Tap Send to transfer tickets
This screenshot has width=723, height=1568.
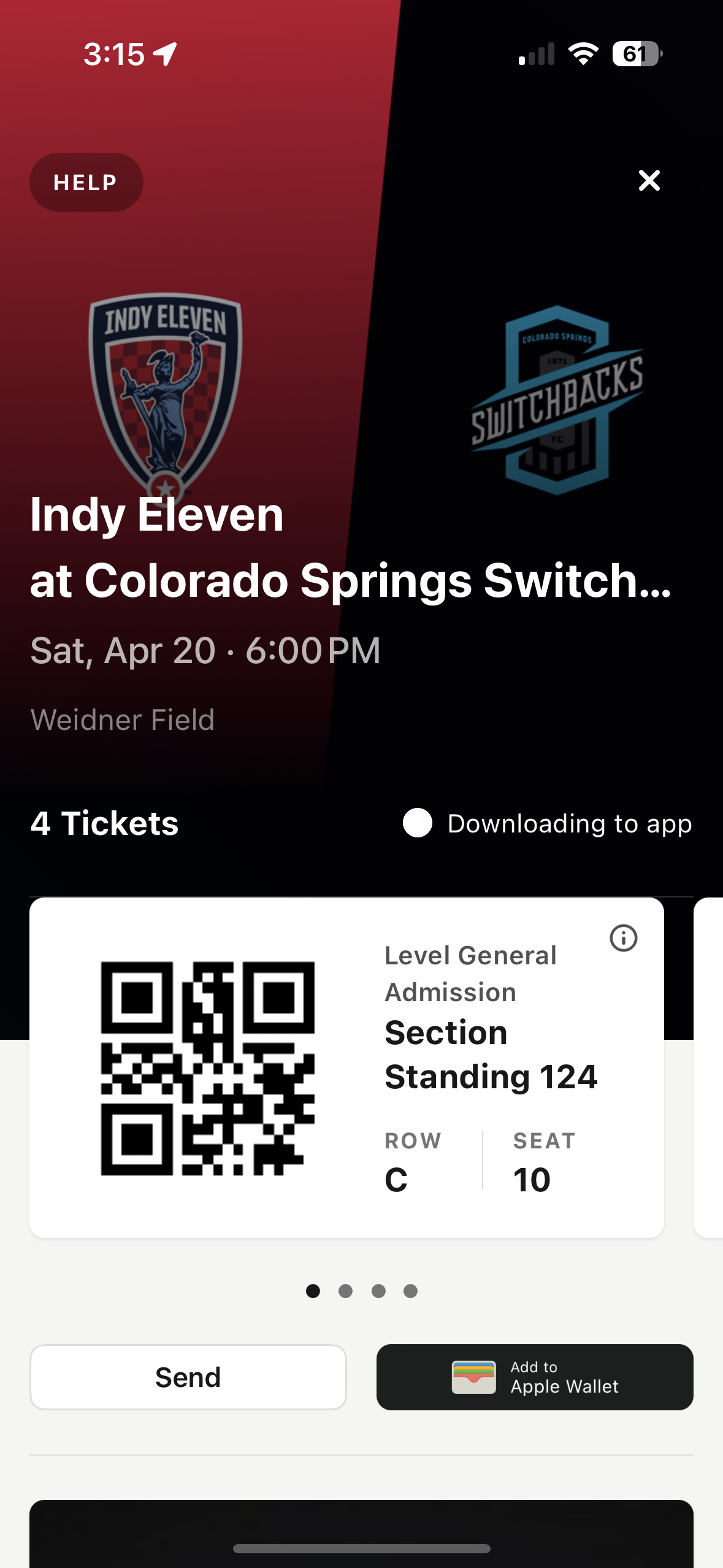[188, 1377]
